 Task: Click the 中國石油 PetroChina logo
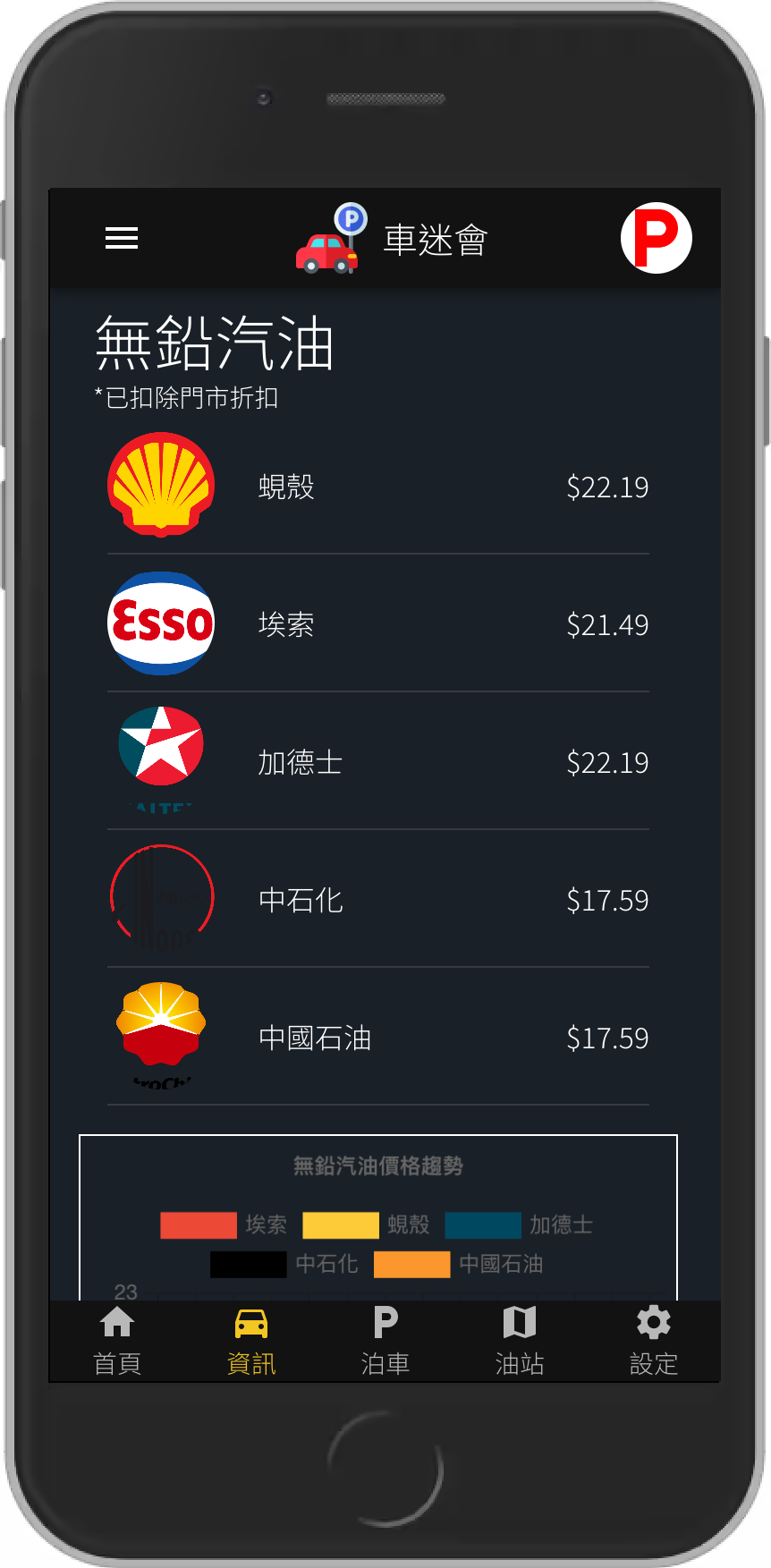(x=161, y=1024)
